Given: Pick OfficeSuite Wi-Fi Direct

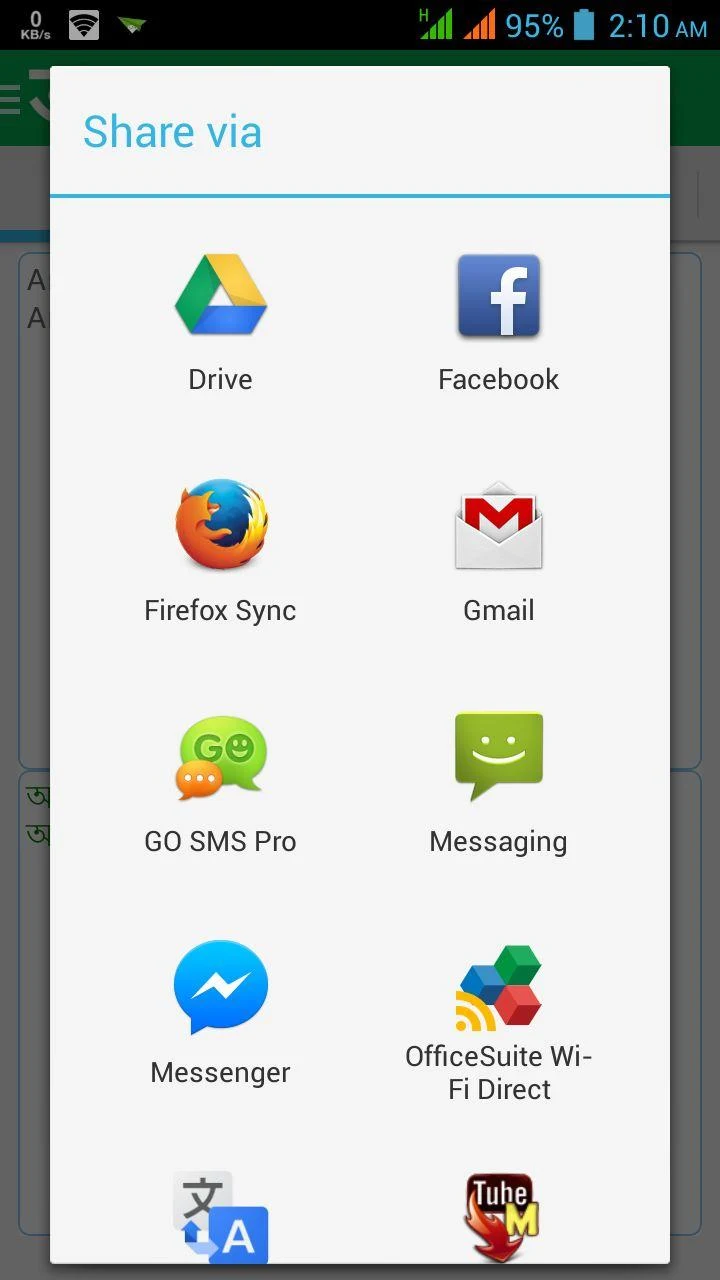Looking at the screenshot, I should 498,1020.
